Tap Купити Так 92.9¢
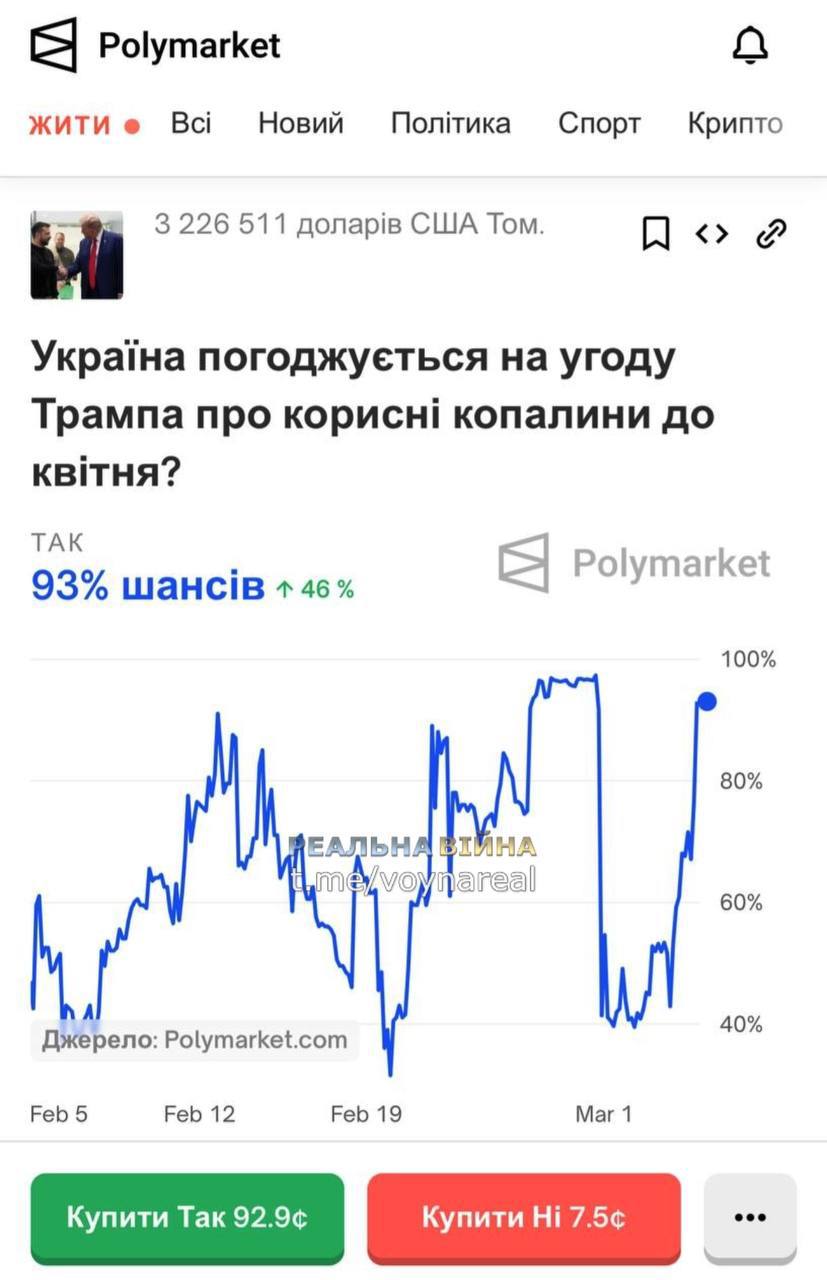The height and width of the screenshot is (1280, 827). 187,1218
